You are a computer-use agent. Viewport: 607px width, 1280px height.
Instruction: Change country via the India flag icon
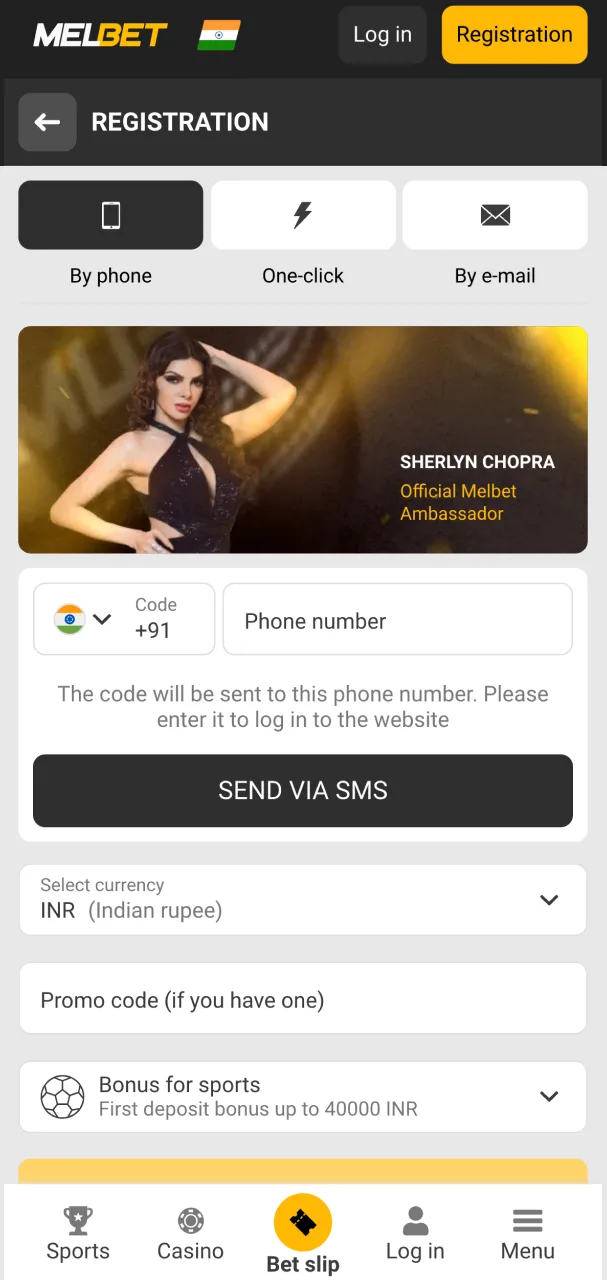point(219,35)
